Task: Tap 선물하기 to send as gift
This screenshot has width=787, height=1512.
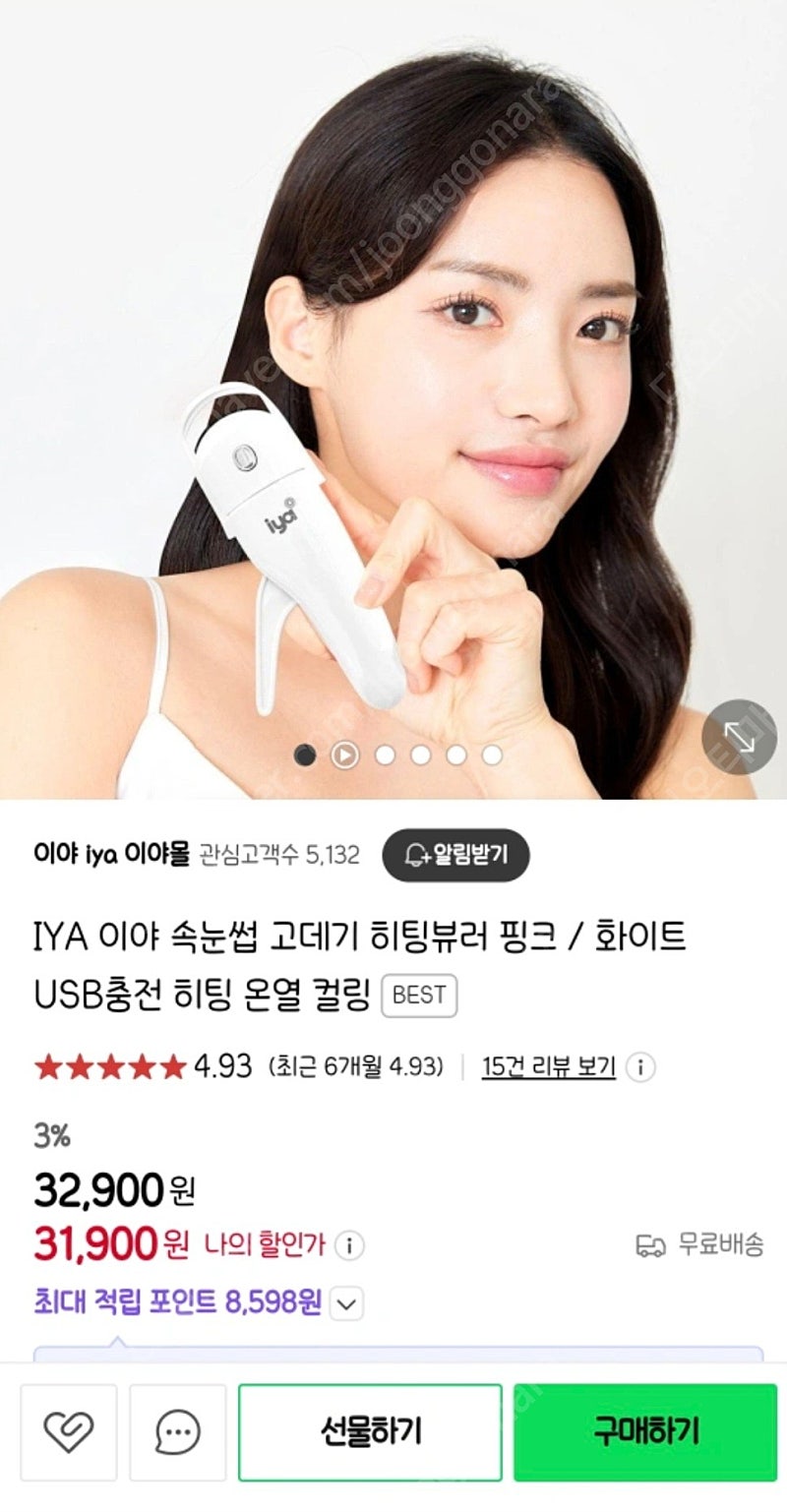Action: click(370, 1431)
